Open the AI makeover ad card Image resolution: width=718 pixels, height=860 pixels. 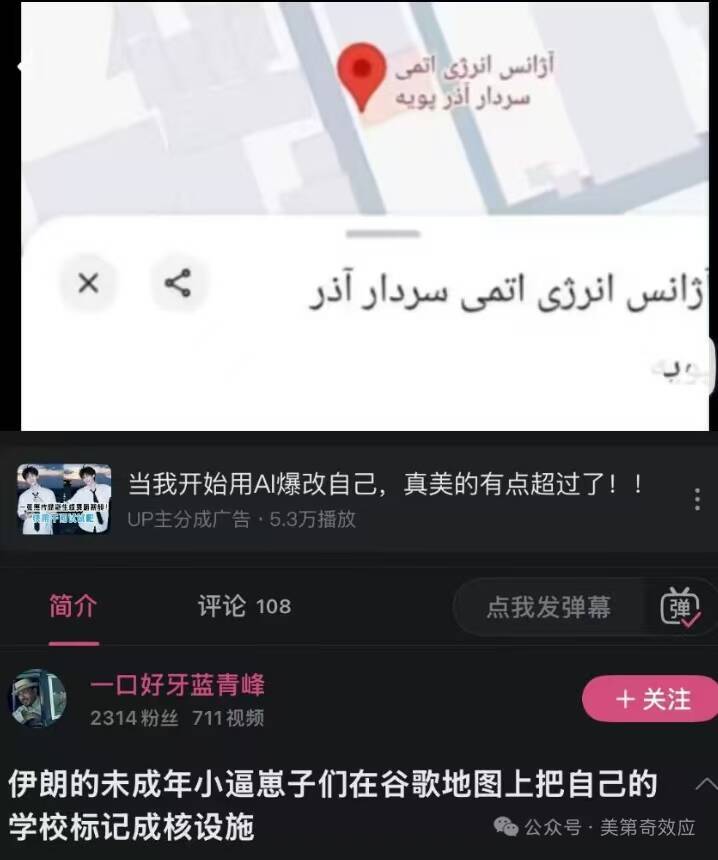point(385,498)
